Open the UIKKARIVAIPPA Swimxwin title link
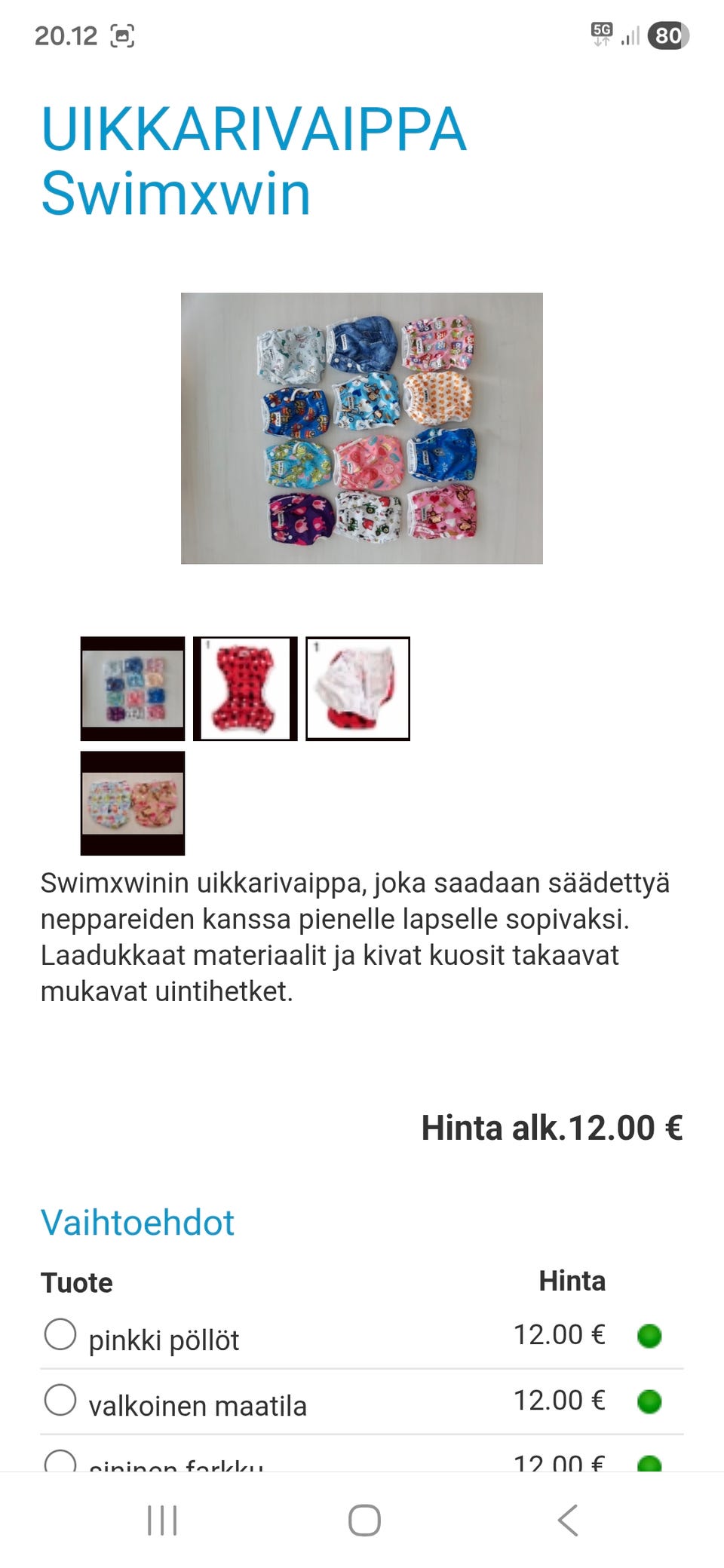 (x=253, y=162)
